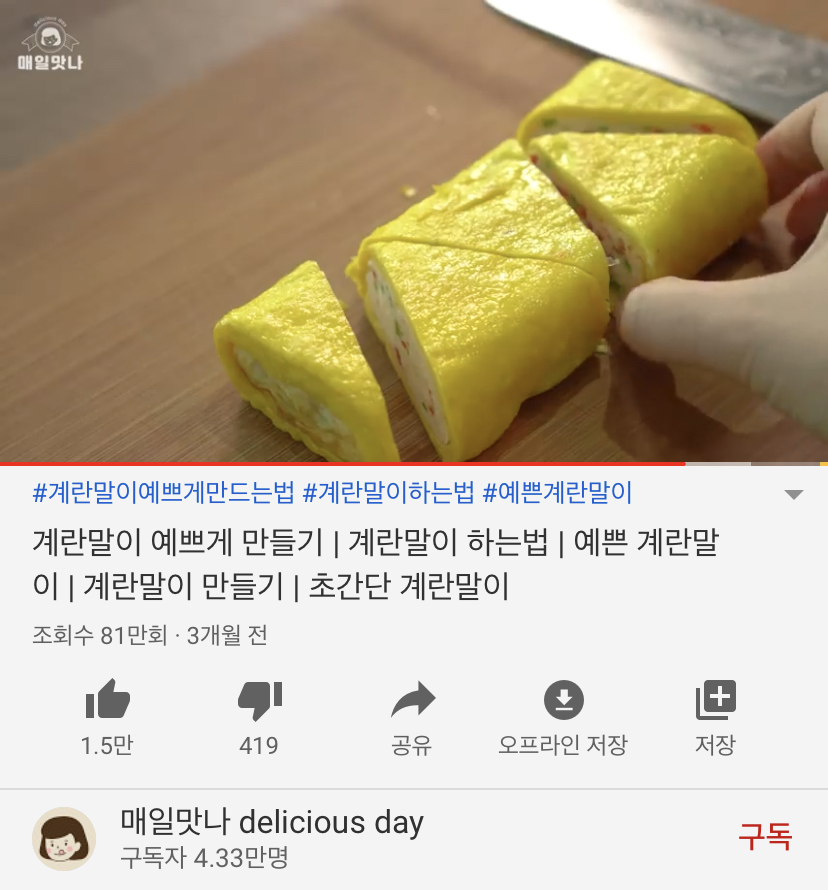Tap the video player to show controls
828x890 pixels.
(x=414, y=230)
